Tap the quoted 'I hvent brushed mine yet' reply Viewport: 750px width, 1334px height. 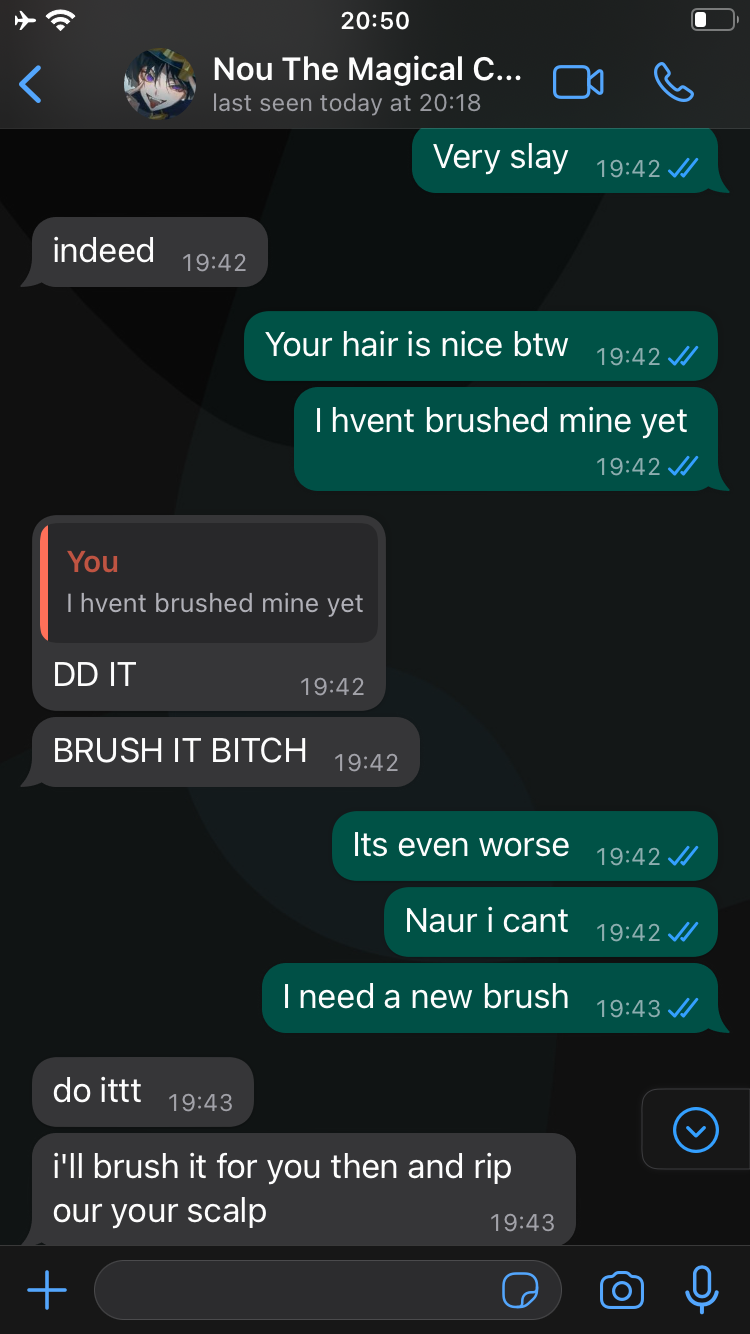click(x=210, y=584)
